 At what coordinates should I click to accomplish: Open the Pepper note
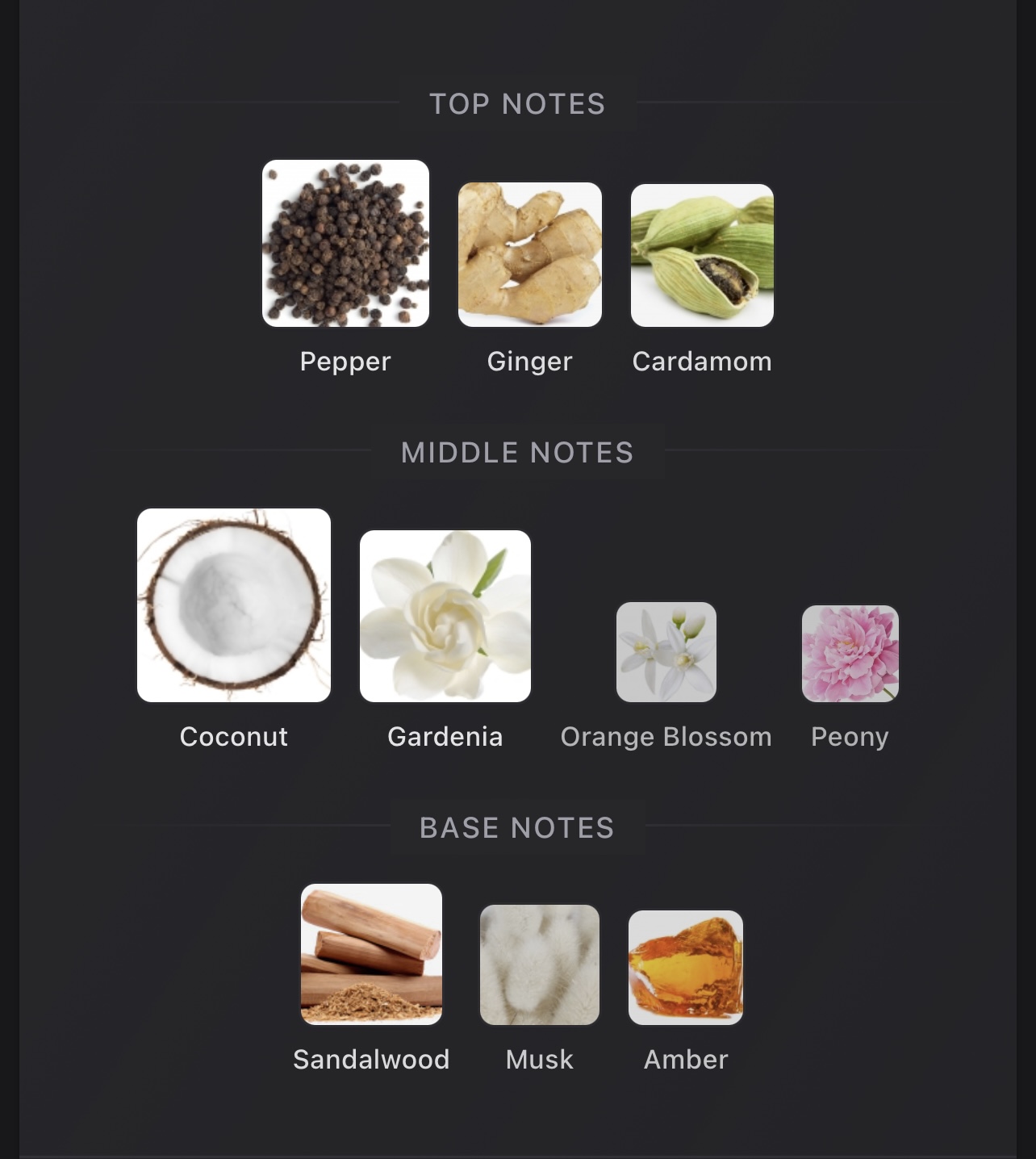click(345, 244)
